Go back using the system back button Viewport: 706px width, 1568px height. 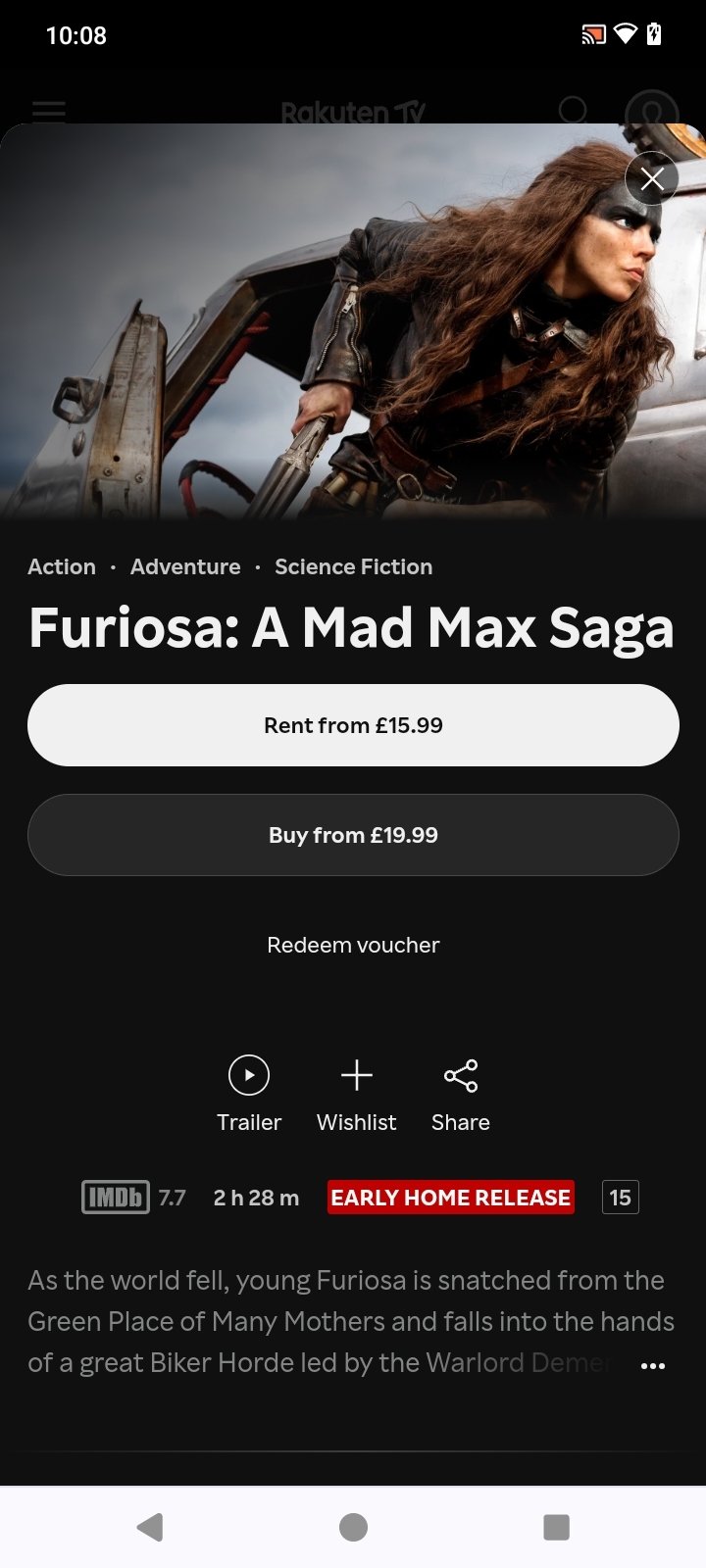coord(150,1527)
